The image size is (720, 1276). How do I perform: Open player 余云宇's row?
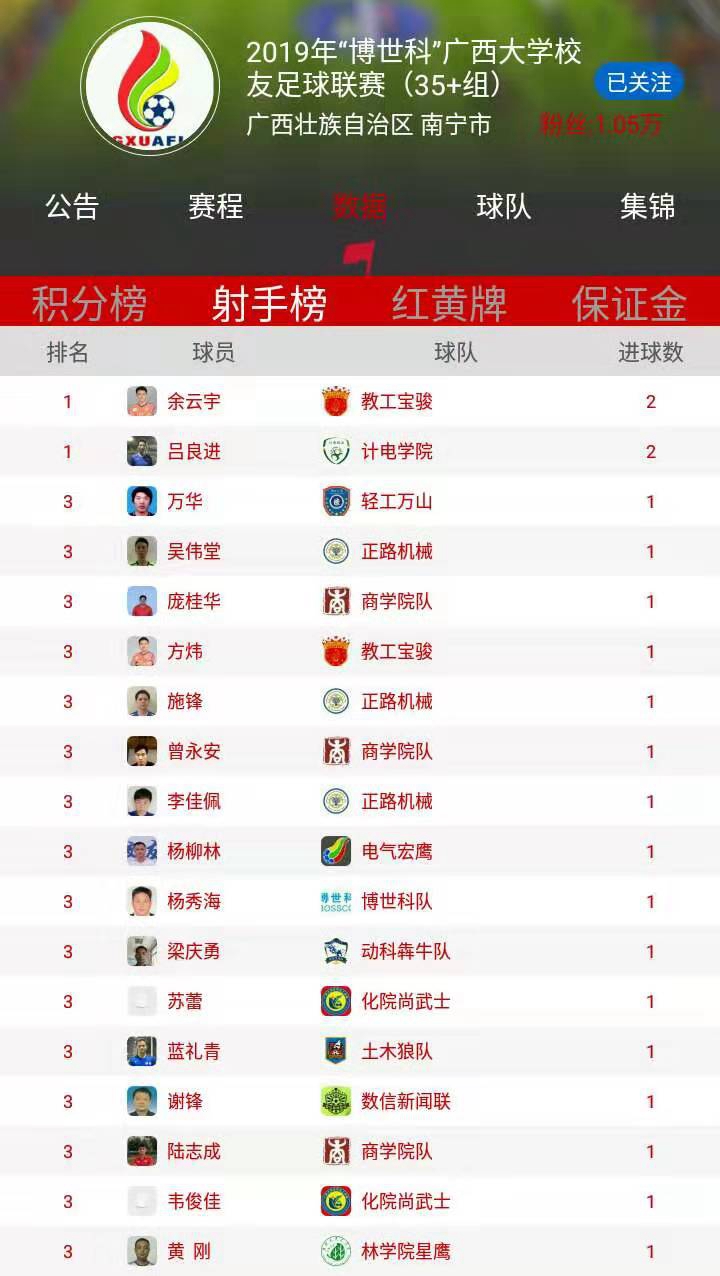(x=194, y=402)
